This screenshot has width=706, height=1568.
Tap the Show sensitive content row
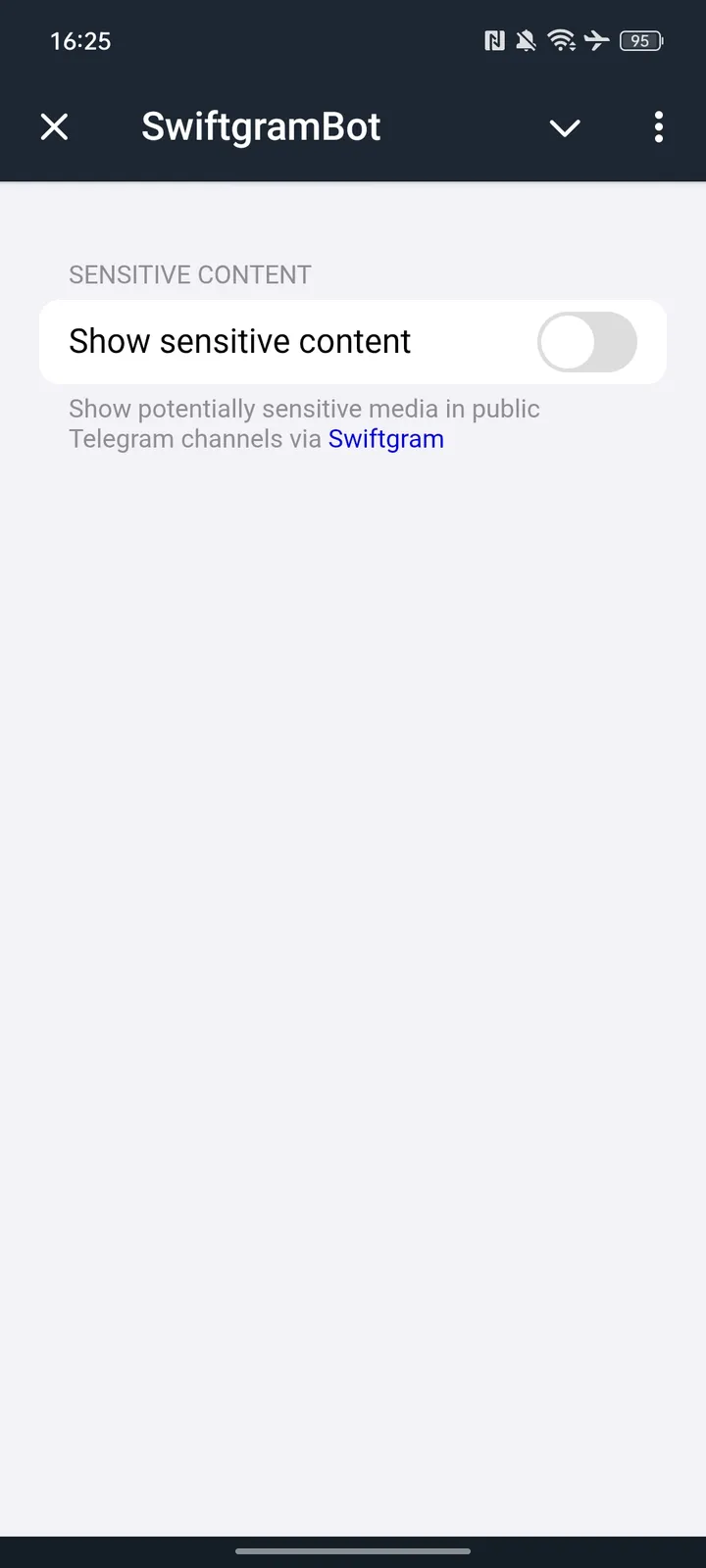click(x=294, y=341)
